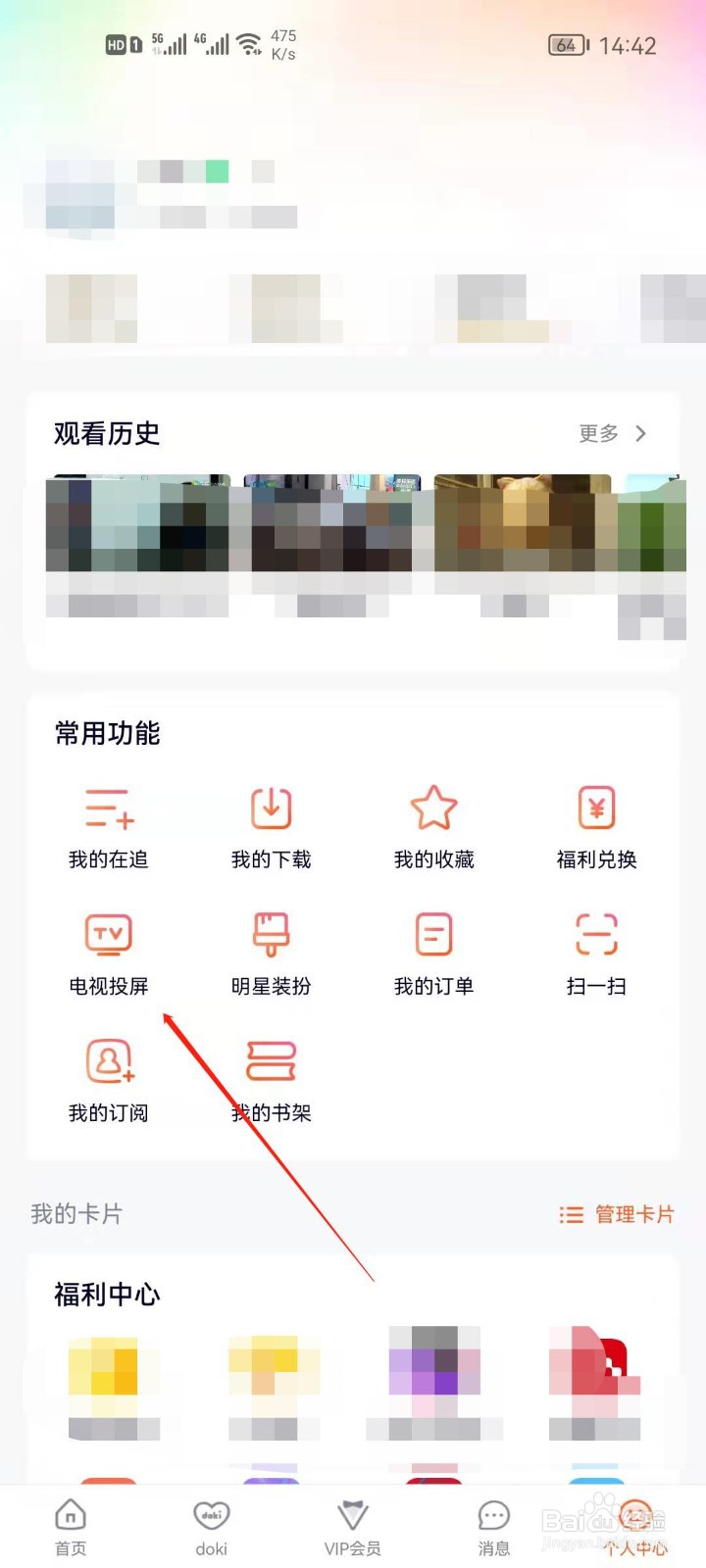This screenshot has height=1568, width=706.
Task: Open the 消息 messages tab
Action: [x=493, y=1524]
